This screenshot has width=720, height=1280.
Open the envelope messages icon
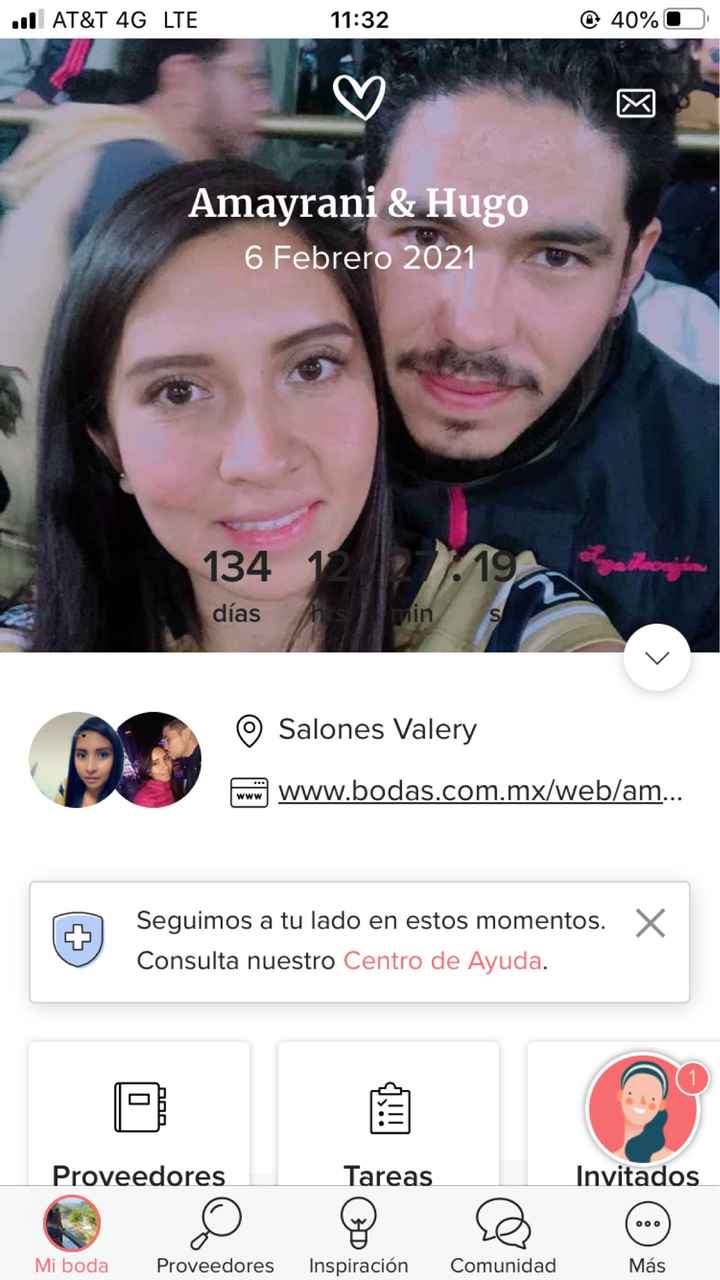pyautogui.click(x=637, y=102)
